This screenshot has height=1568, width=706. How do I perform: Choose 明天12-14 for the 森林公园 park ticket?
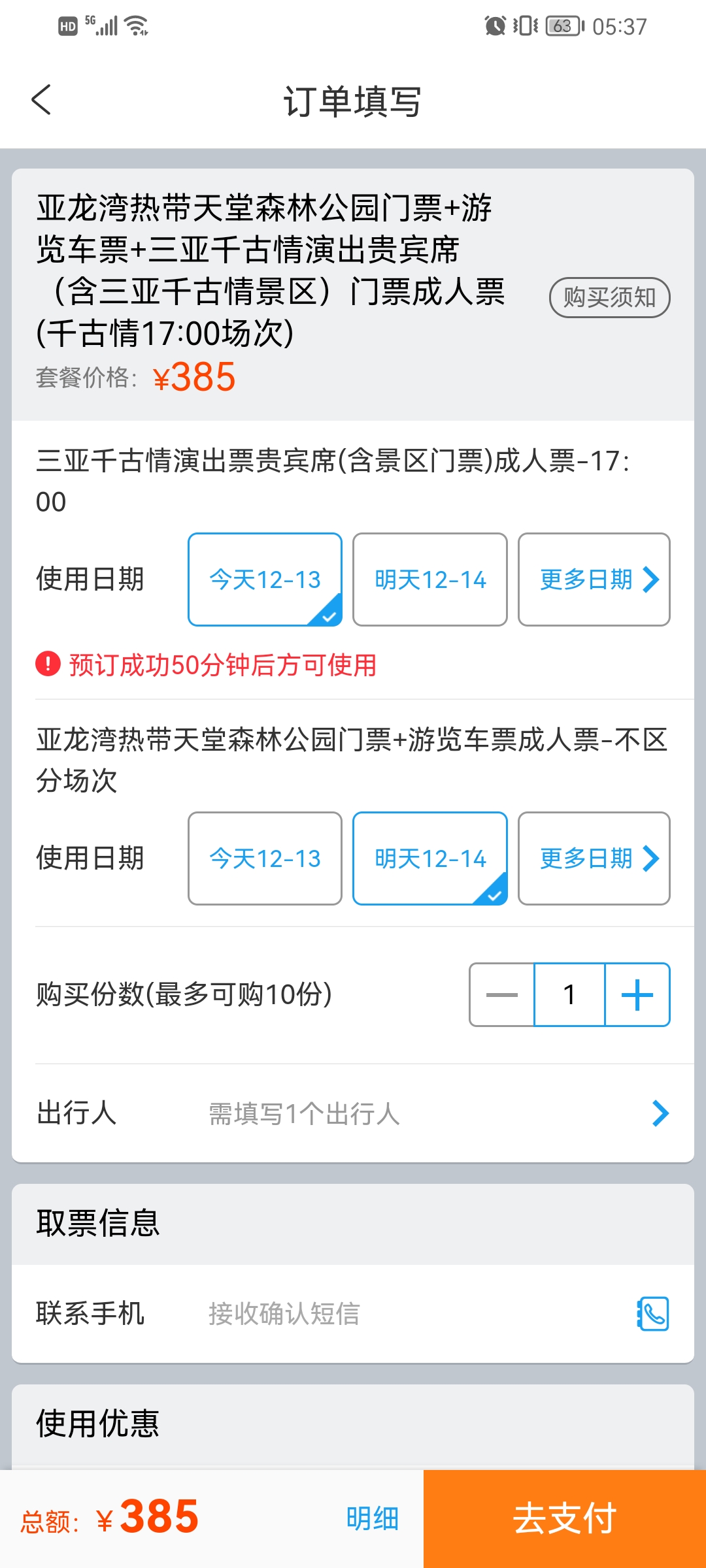click(x=430, y=858)
